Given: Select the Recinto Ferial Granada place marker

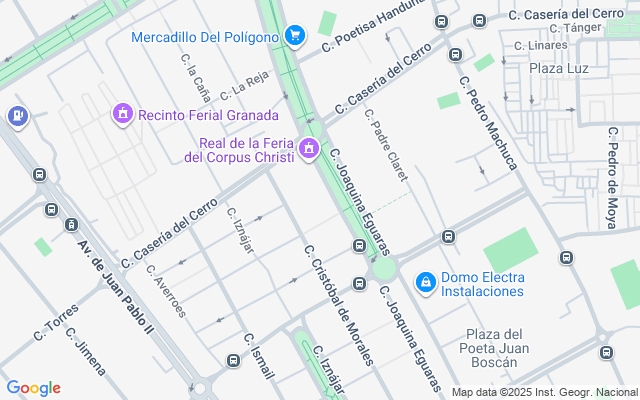Looking at the screenshot, I should (x=123, y=114).
